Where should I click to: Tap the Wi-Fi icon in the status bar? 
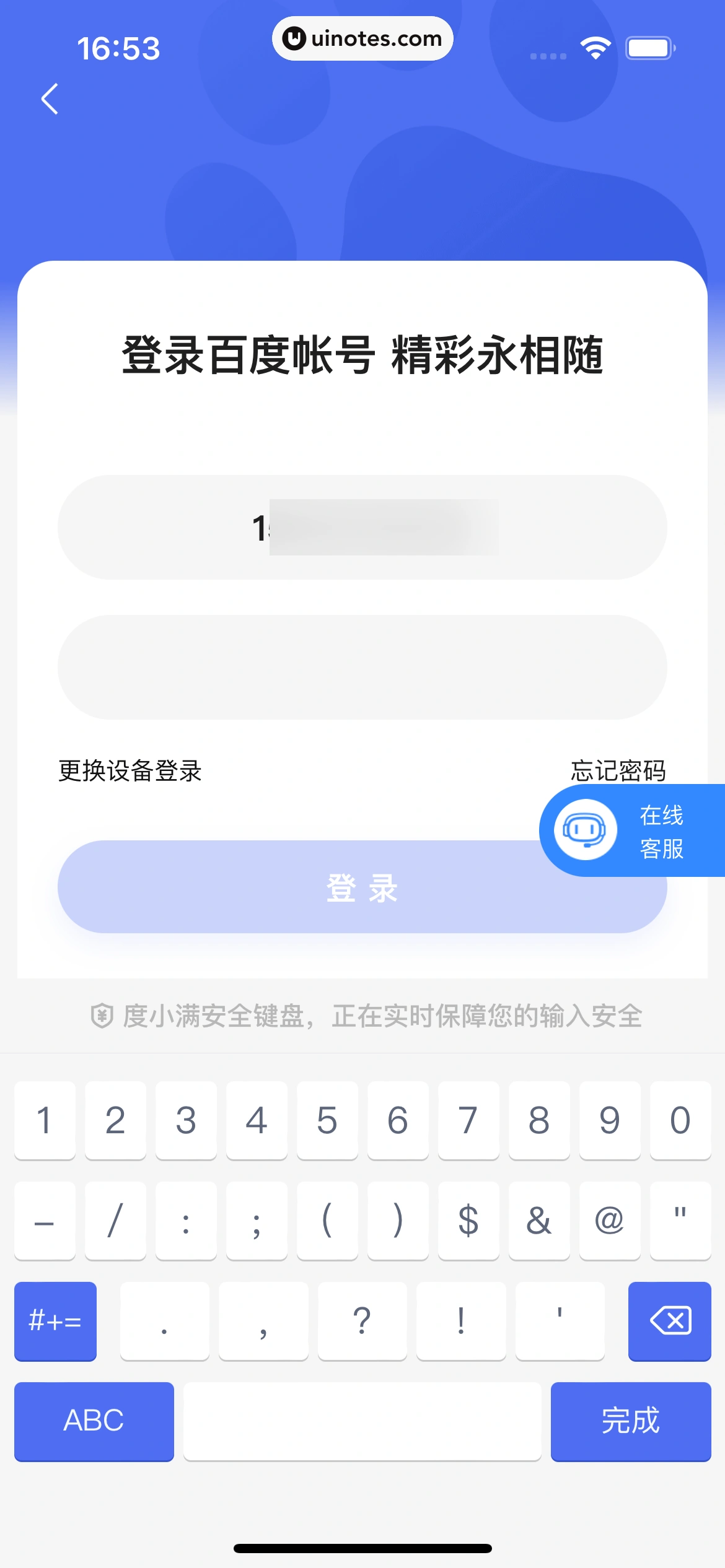point(595,46)
